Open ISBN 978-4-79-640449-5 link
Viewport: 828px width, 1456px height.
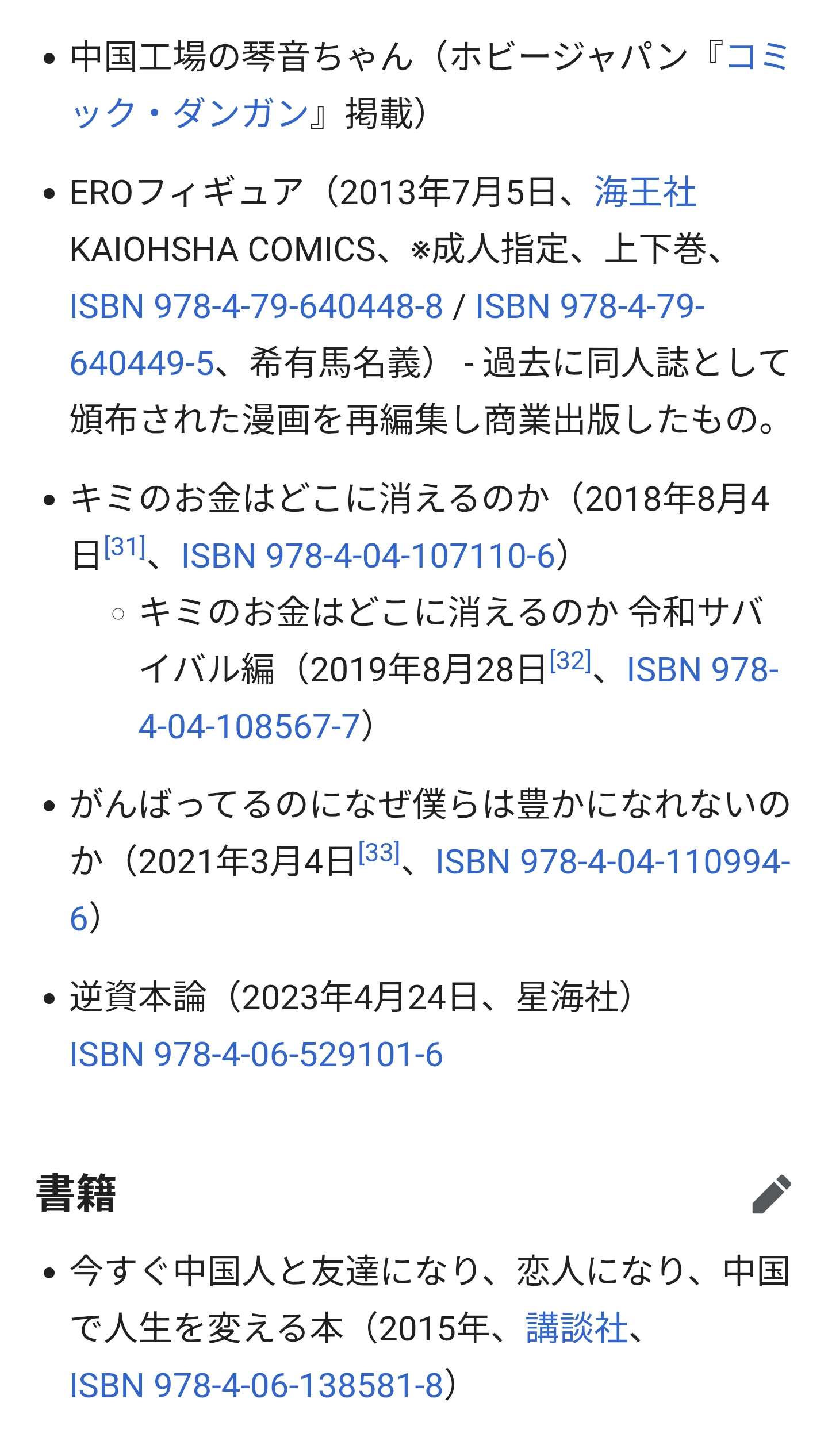pyautogui.click(x=589, y=306)
